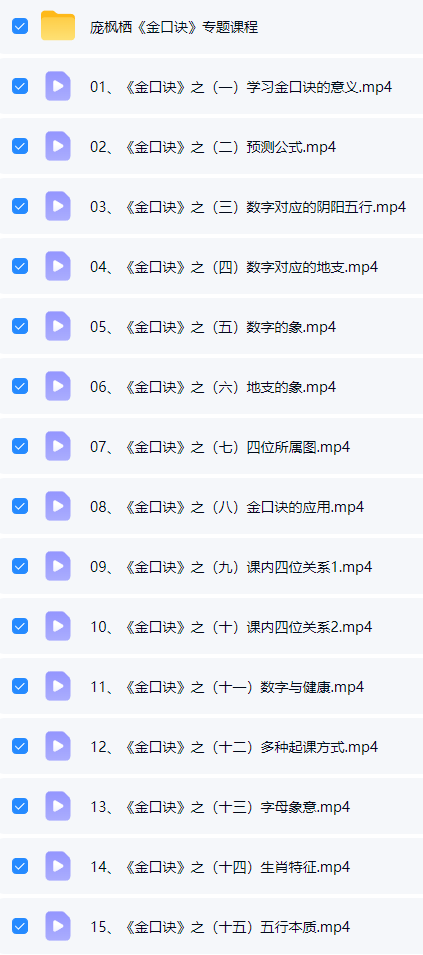Uncheck the checkbox for 14 生肖特征.mp4
Image resolution: width=423 pixels, height=955 pixels.
(20, 866)
